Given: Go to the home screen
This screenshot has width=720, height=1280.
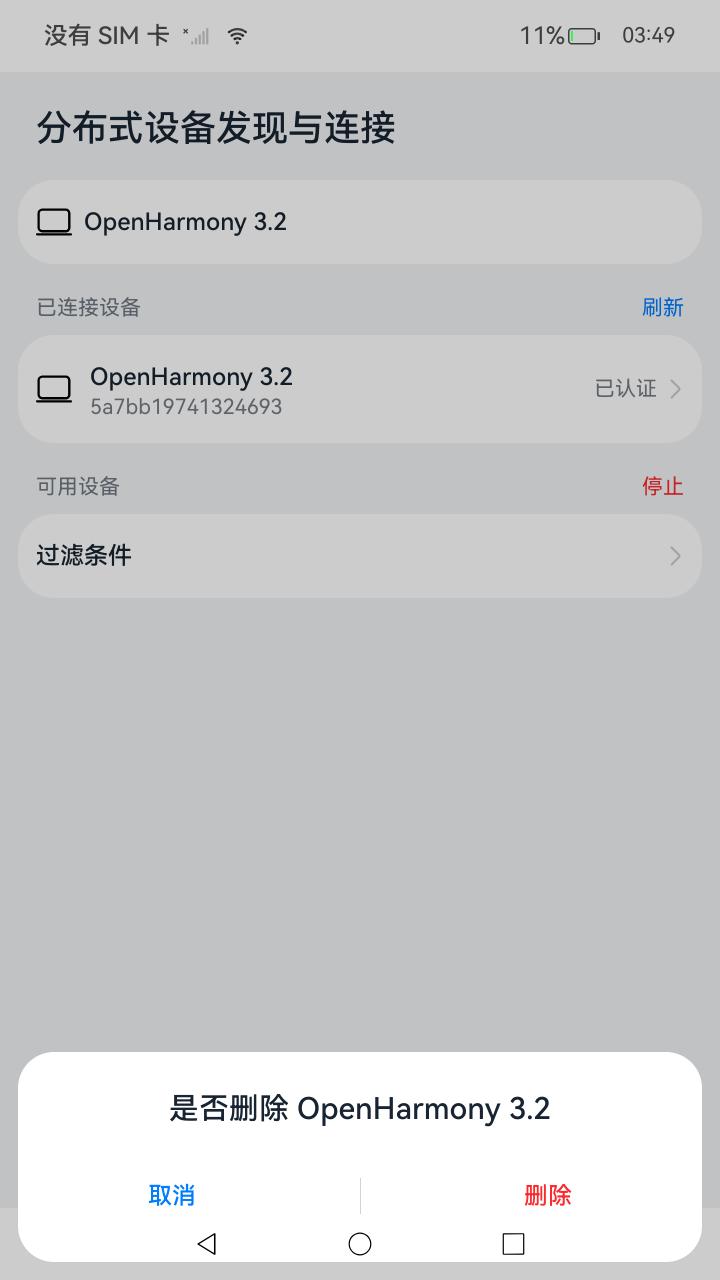Looking at the screenshot, I should (360, 1243).
